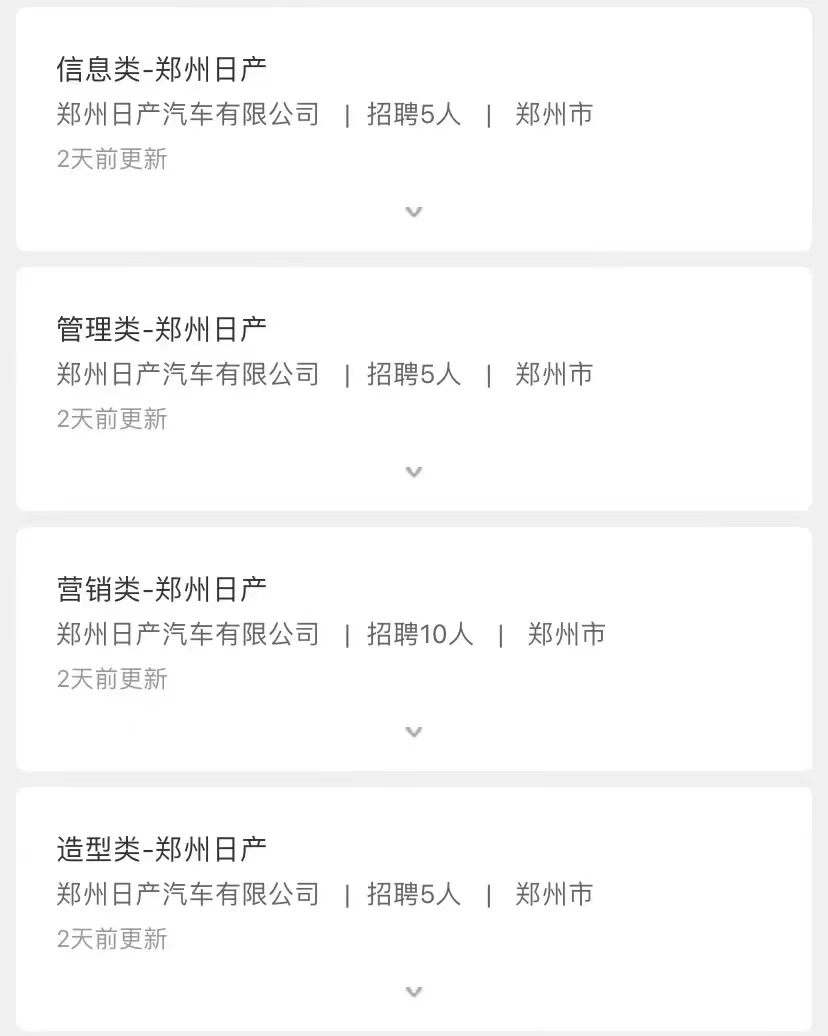Expand the 管理类-郑州日产 job details chevron
Viewport: 828px width, 1036px height.
pyautogui.click(x=414, y=472)
